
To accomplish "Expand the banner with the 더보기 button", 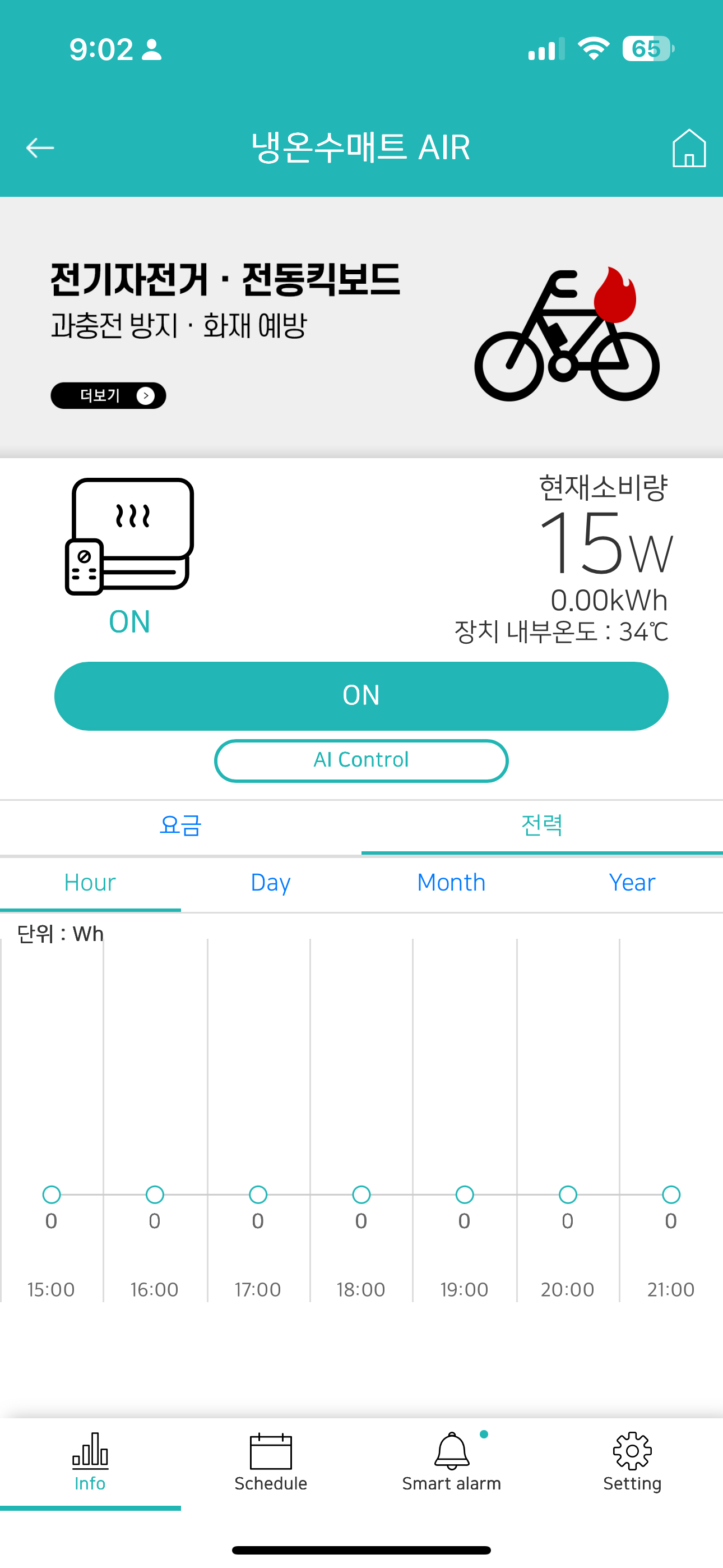I will [108, 396].
